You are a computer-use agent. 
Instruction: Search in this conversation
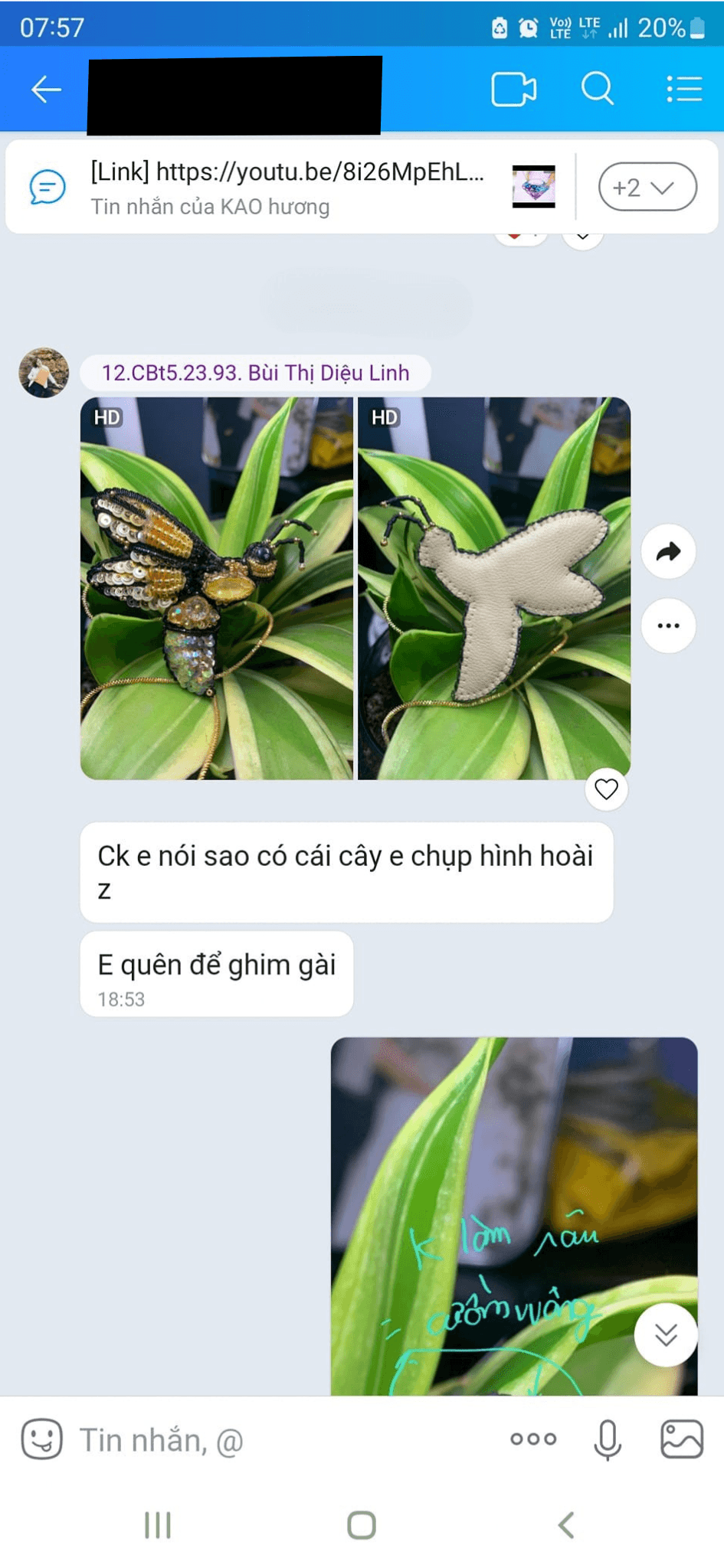pyautogui.click(x=598, y=89)
